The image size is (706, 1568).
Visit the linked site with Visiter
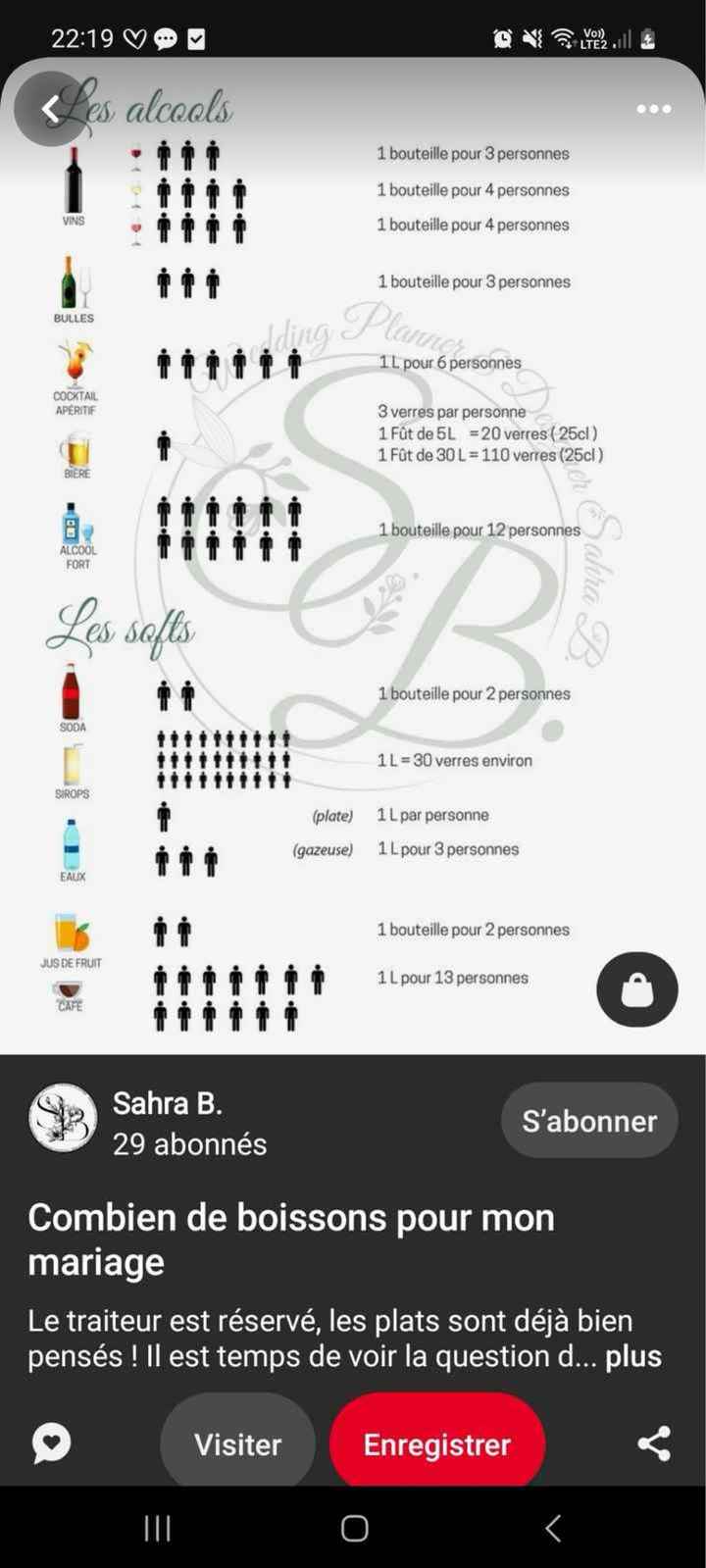[236, 1442]
